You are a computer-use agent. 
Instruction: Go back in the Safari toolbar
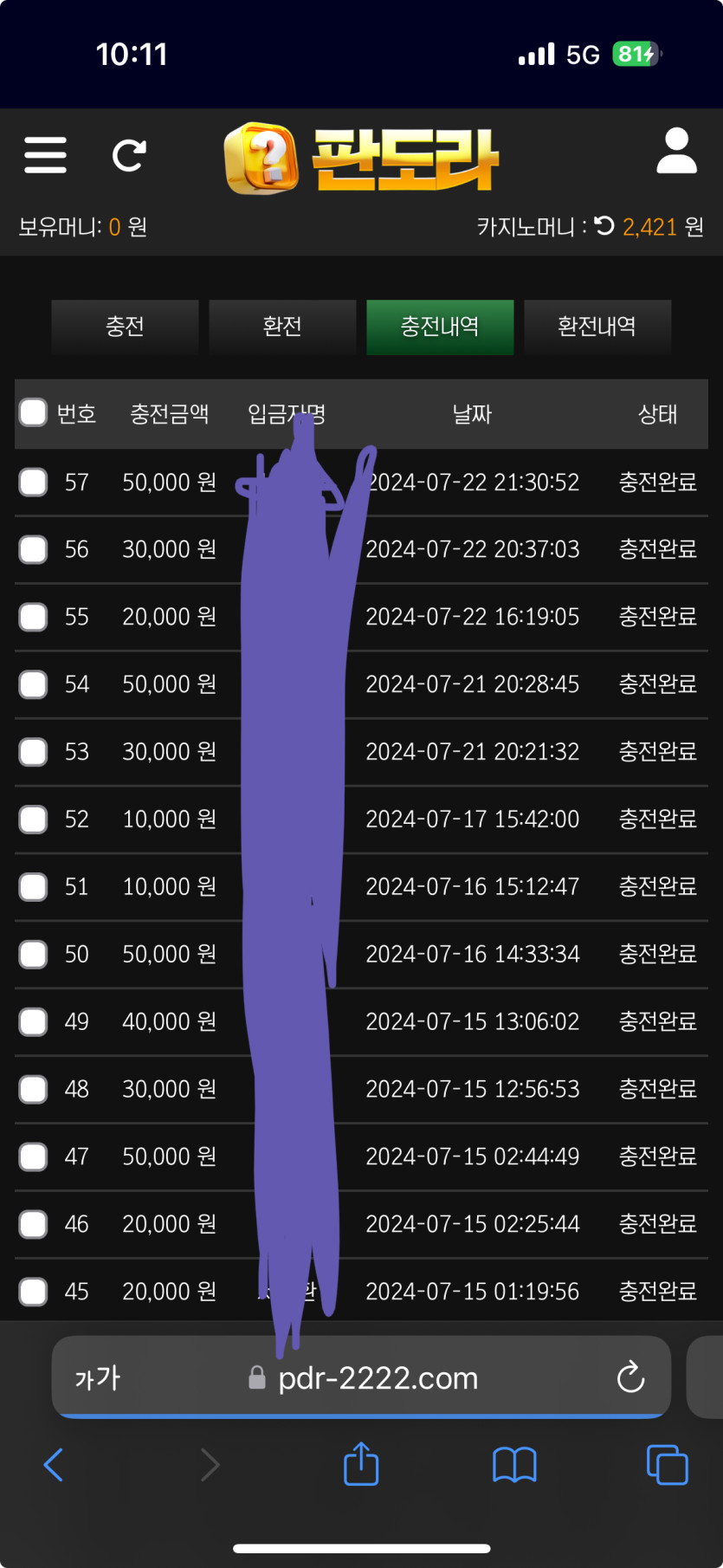(53, 1465)
